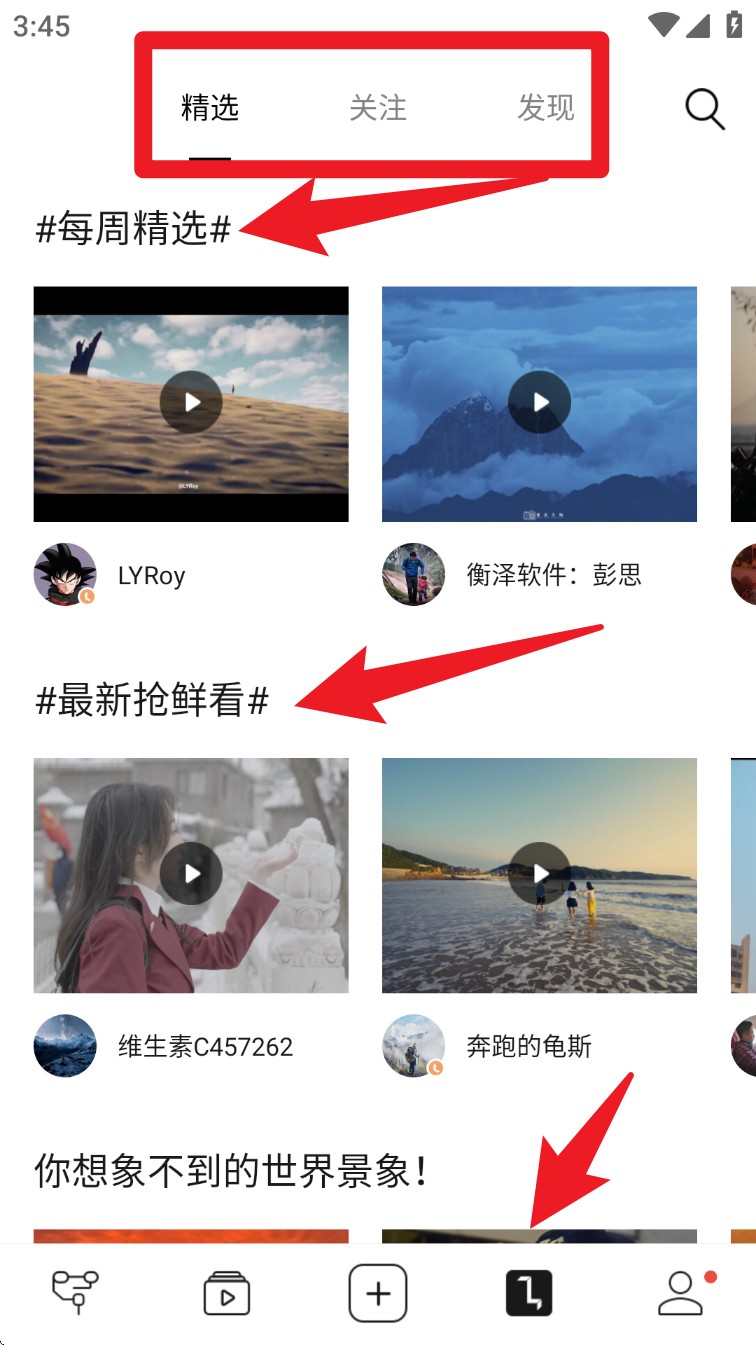Open the video collection icon in bottom bar

(x=227, y=1292)
